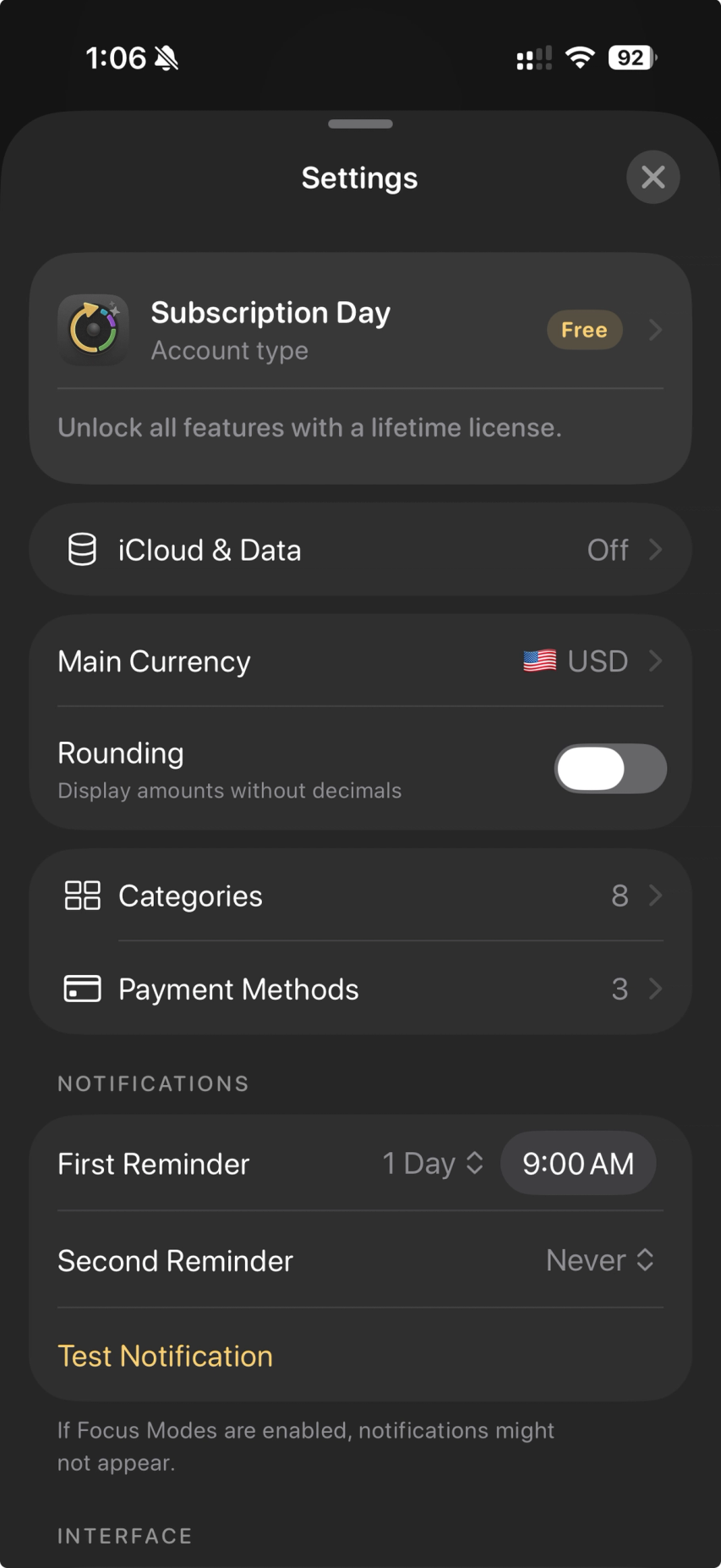Open Subscription Day account type
Viewport: 721px width, 1568px height.
(360, 330)
